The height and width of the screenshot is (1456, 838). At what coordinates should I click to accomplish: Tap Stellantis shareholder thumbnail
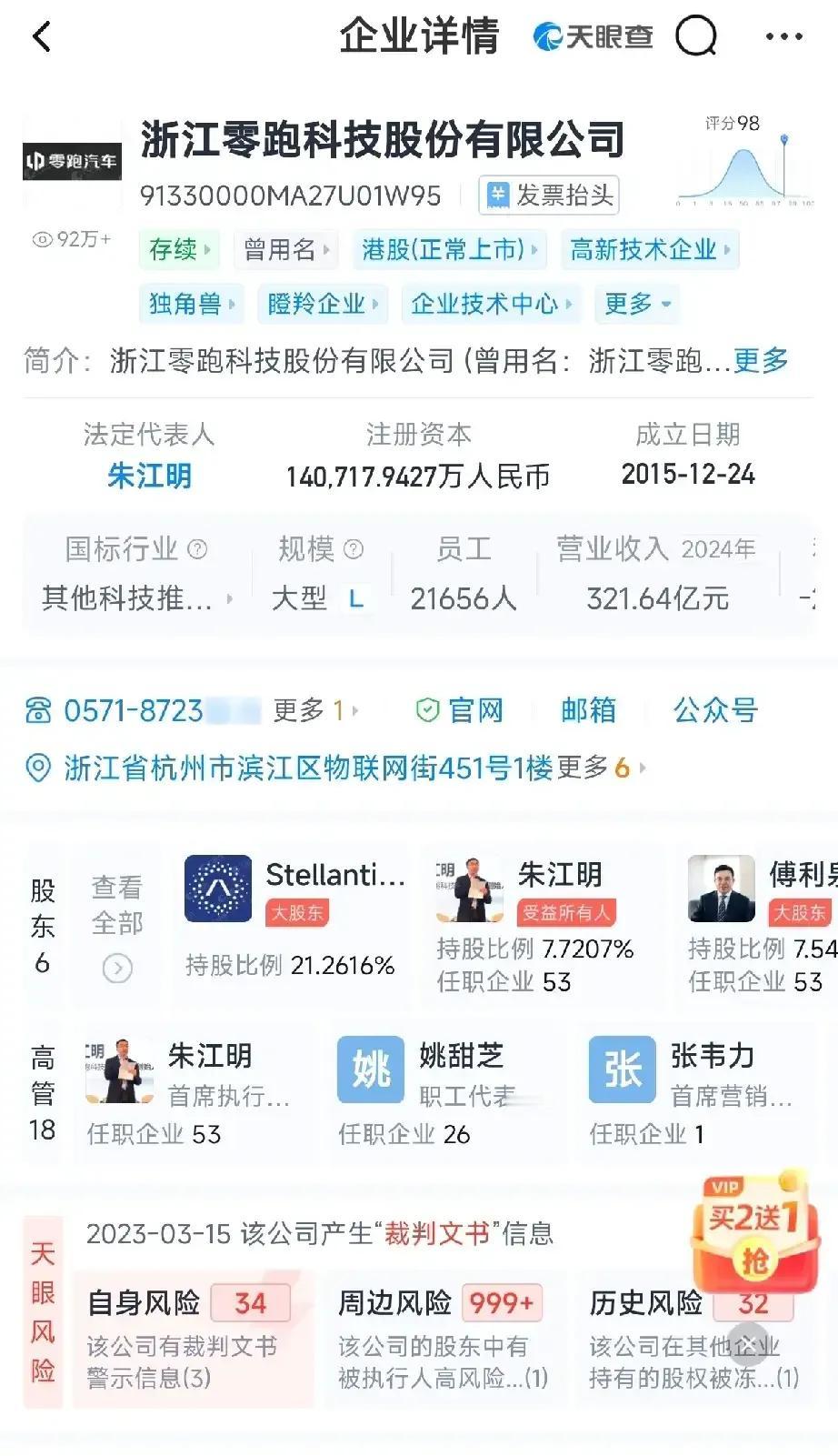(217, 888)
